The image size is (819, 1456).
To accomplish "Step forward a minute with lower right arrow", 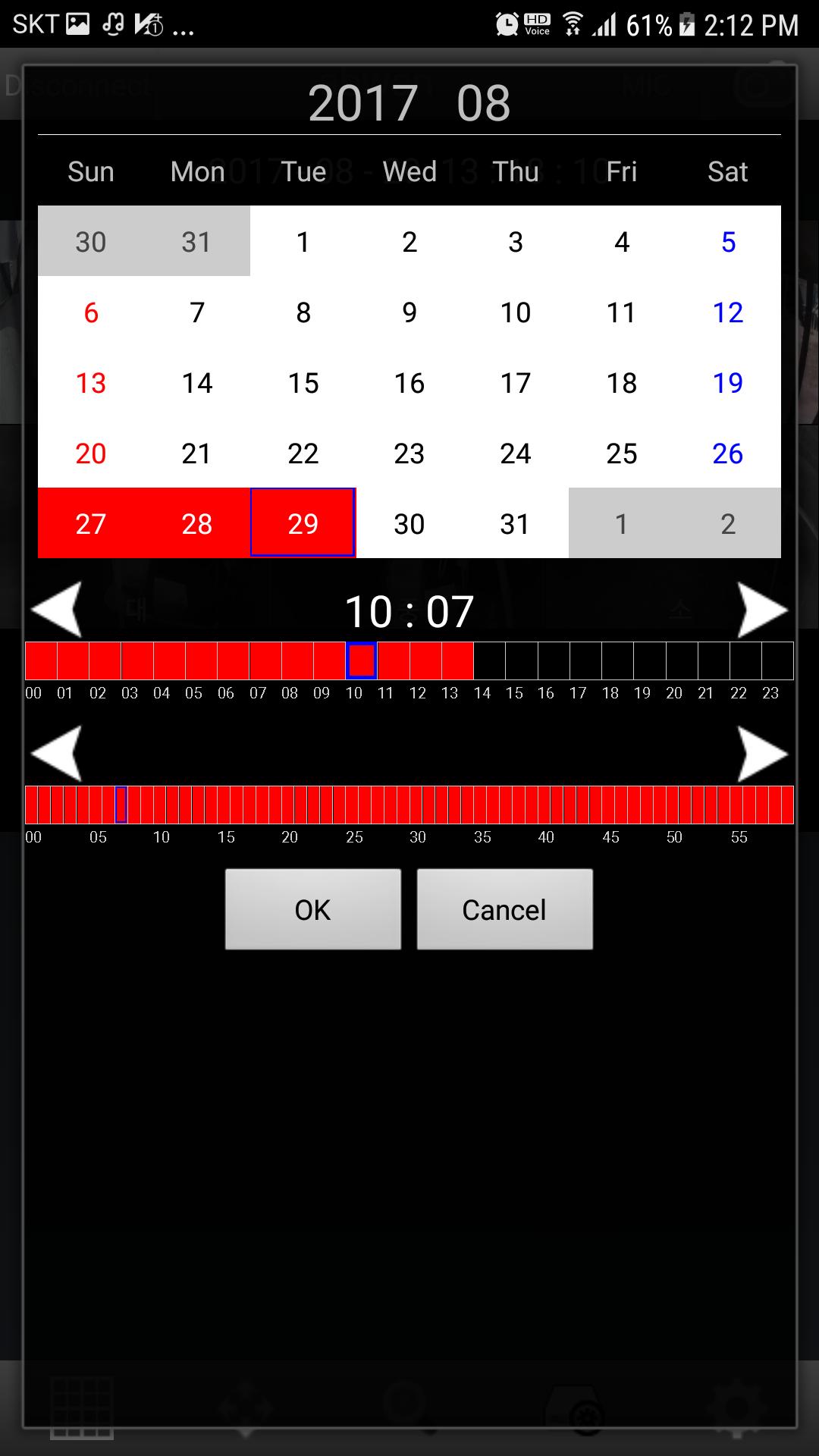I will 762,753.
